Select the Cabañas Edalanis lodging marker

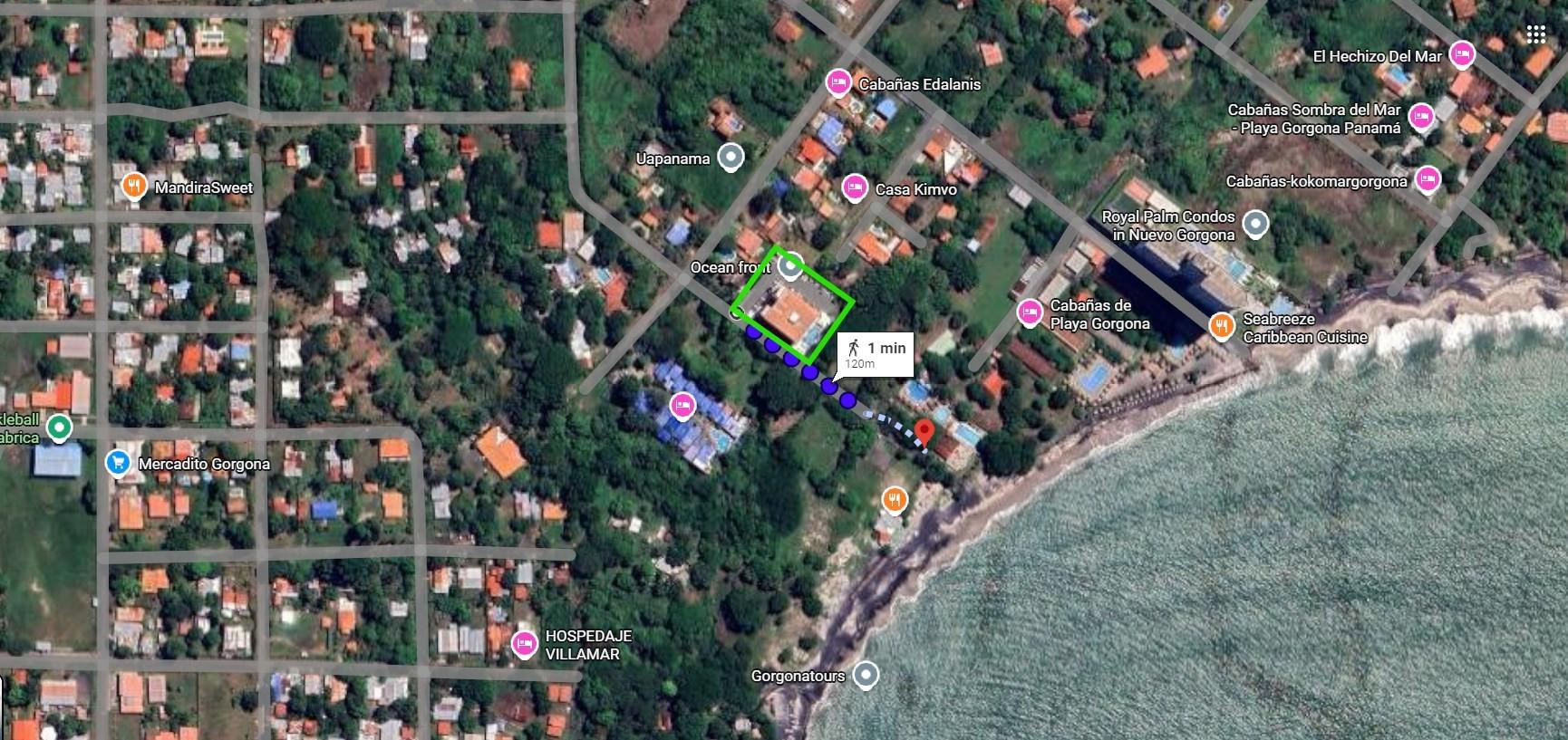(838, 83)
